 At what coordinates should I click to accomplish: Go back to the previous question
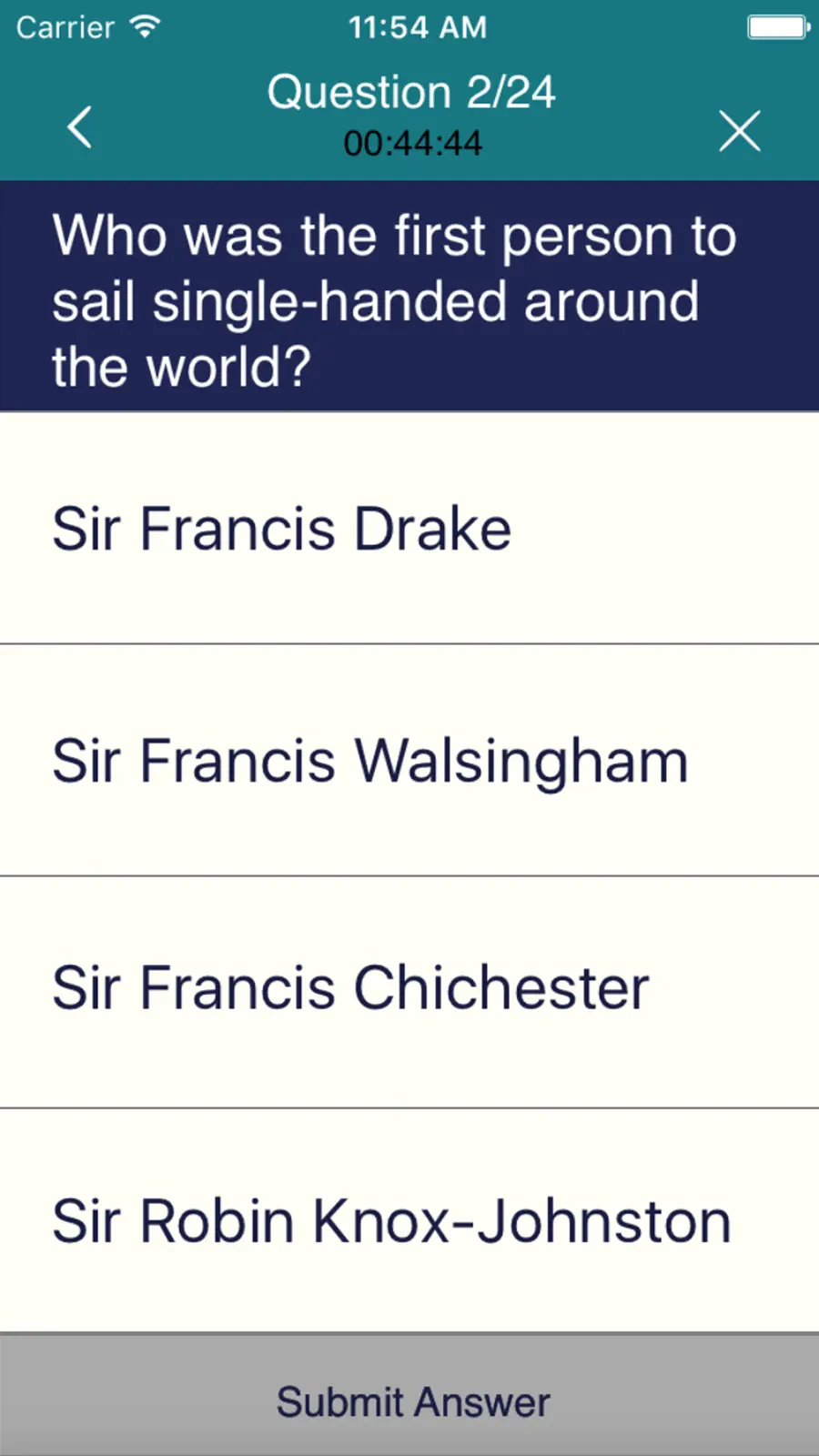(x=80, y=126)
